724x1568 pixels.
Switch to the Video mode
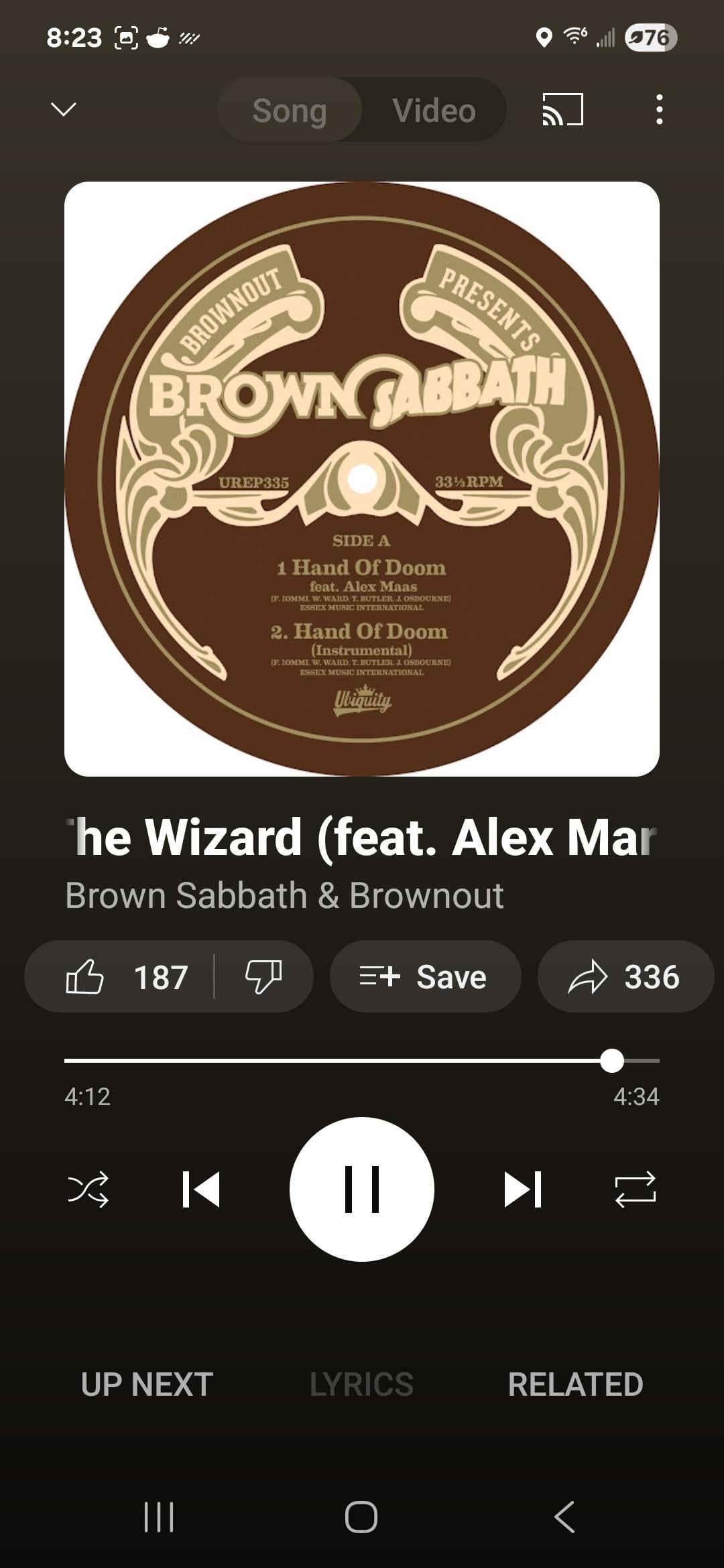(x=434, y=111)
